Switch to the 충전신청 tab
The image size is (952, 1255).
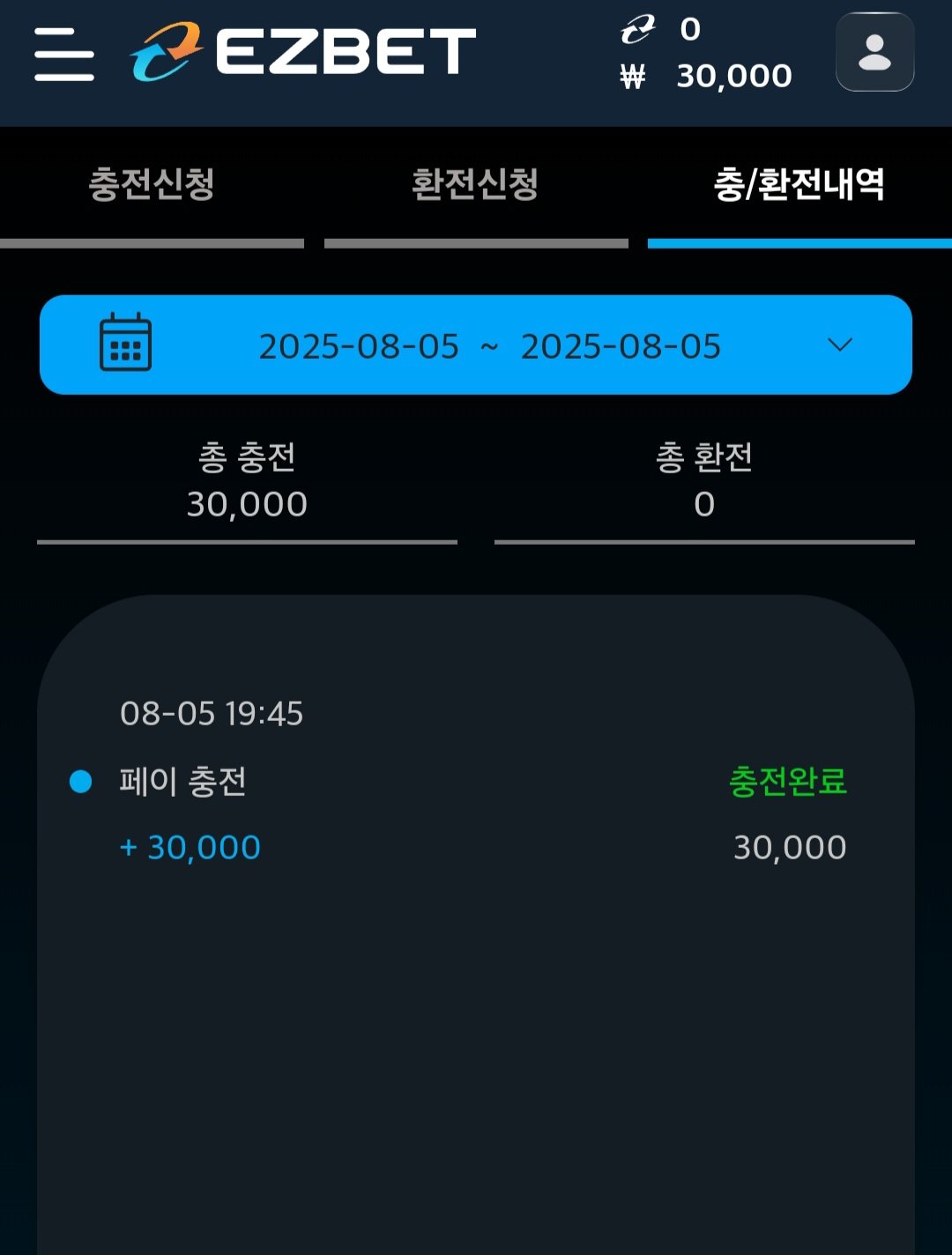152,185
